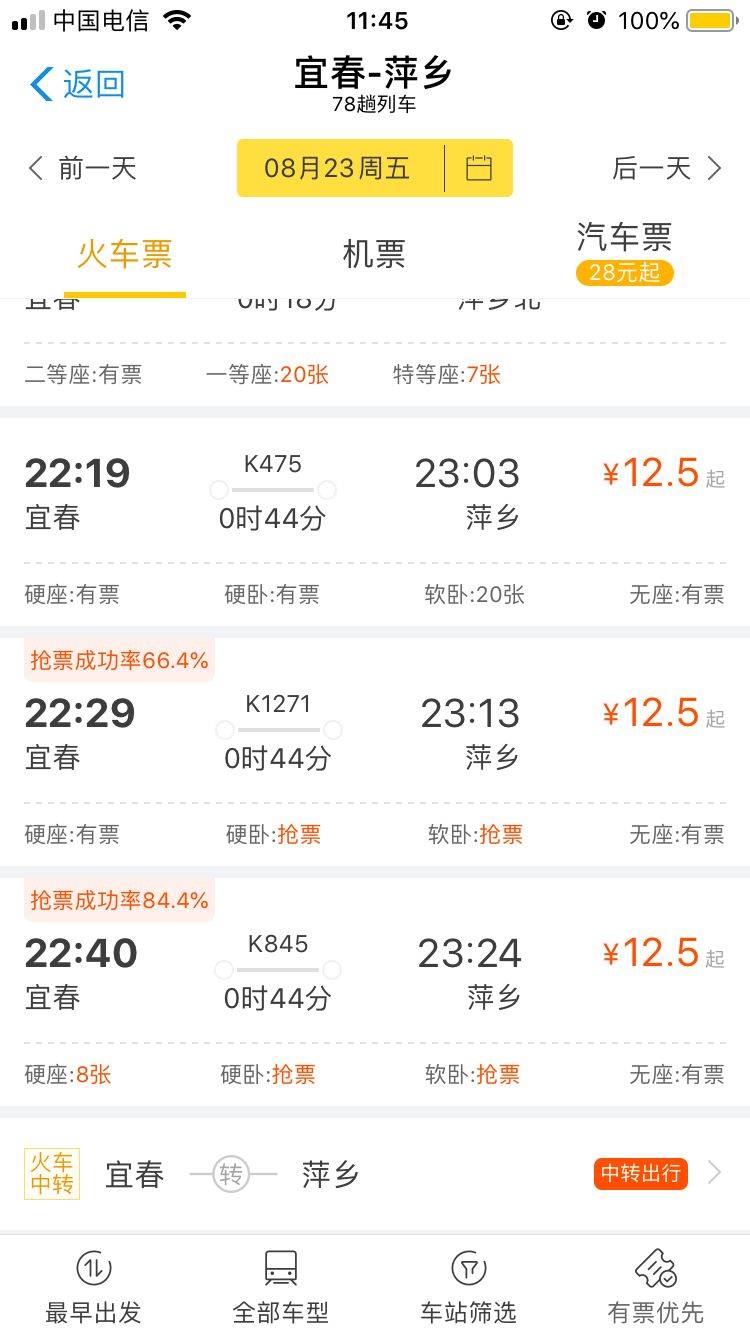The image size is (750, 1334).
Task: Go back with the 返回 button
Action: click(78, 84)
